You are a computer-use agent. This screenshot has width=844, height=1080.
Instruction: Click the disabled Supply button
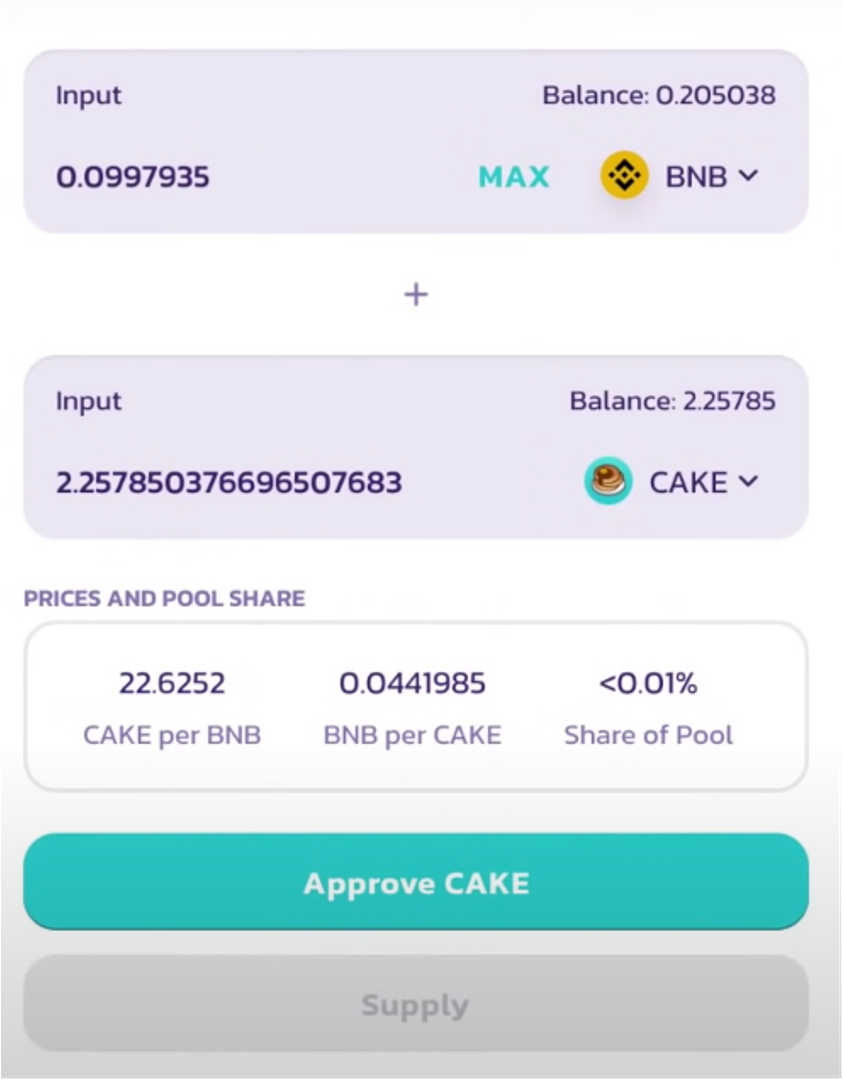(x=415, y=1004)
